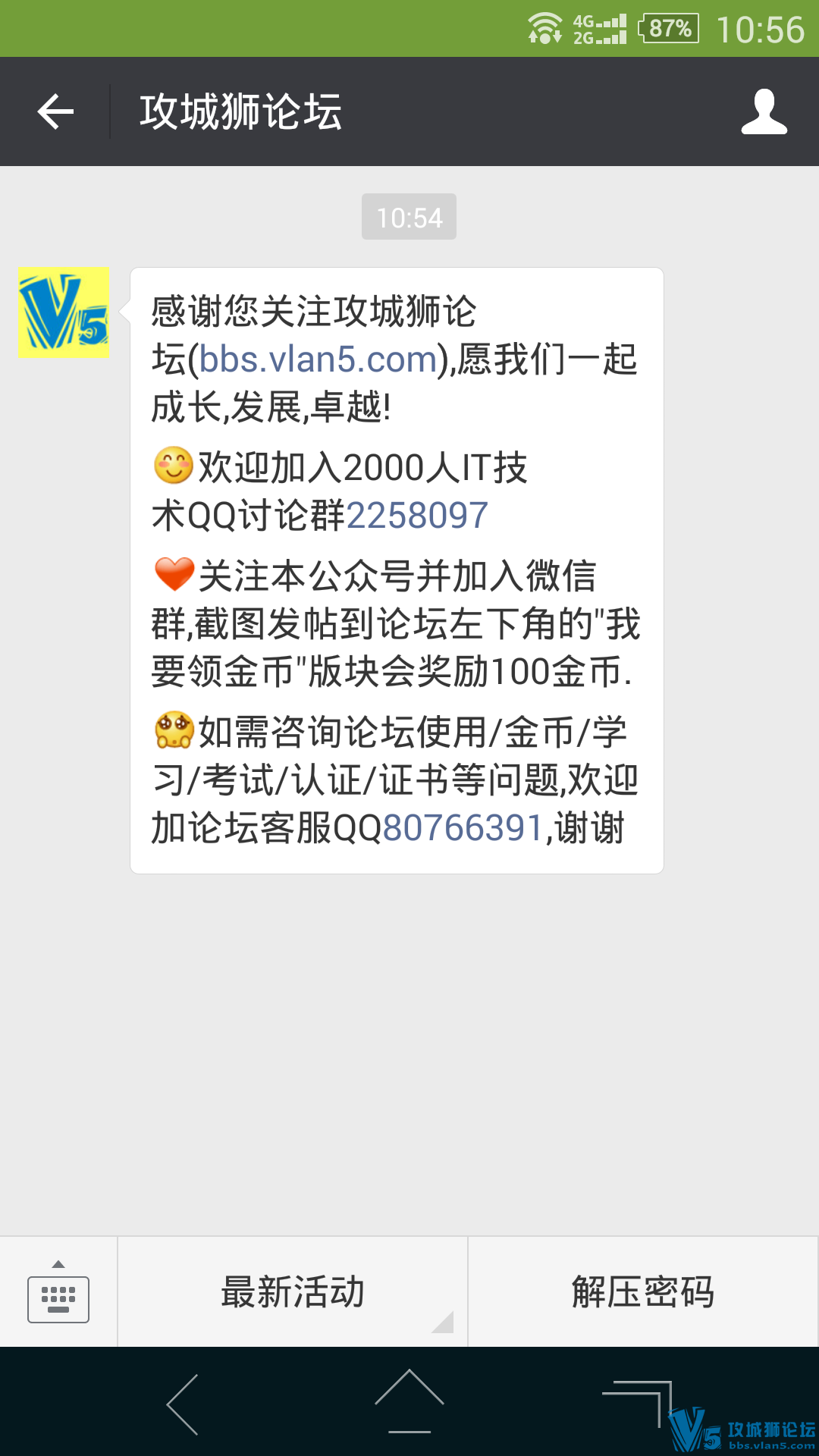This screenshot has height=1456, width=819.
Task: Tap the system back navigation button
Action: coord(184,1404)
